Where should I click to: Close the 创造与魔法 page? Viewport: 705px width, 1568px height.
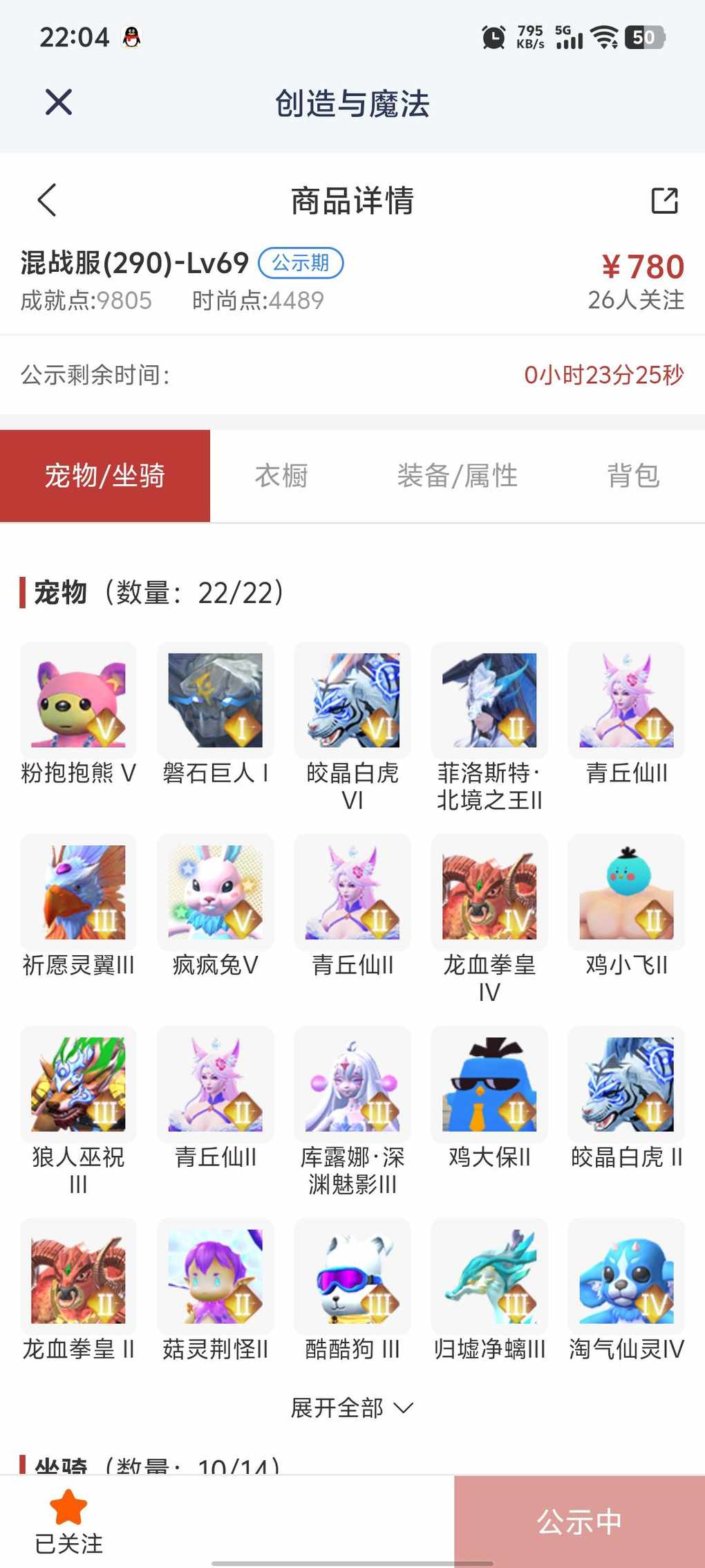click(x=59, y=102)
